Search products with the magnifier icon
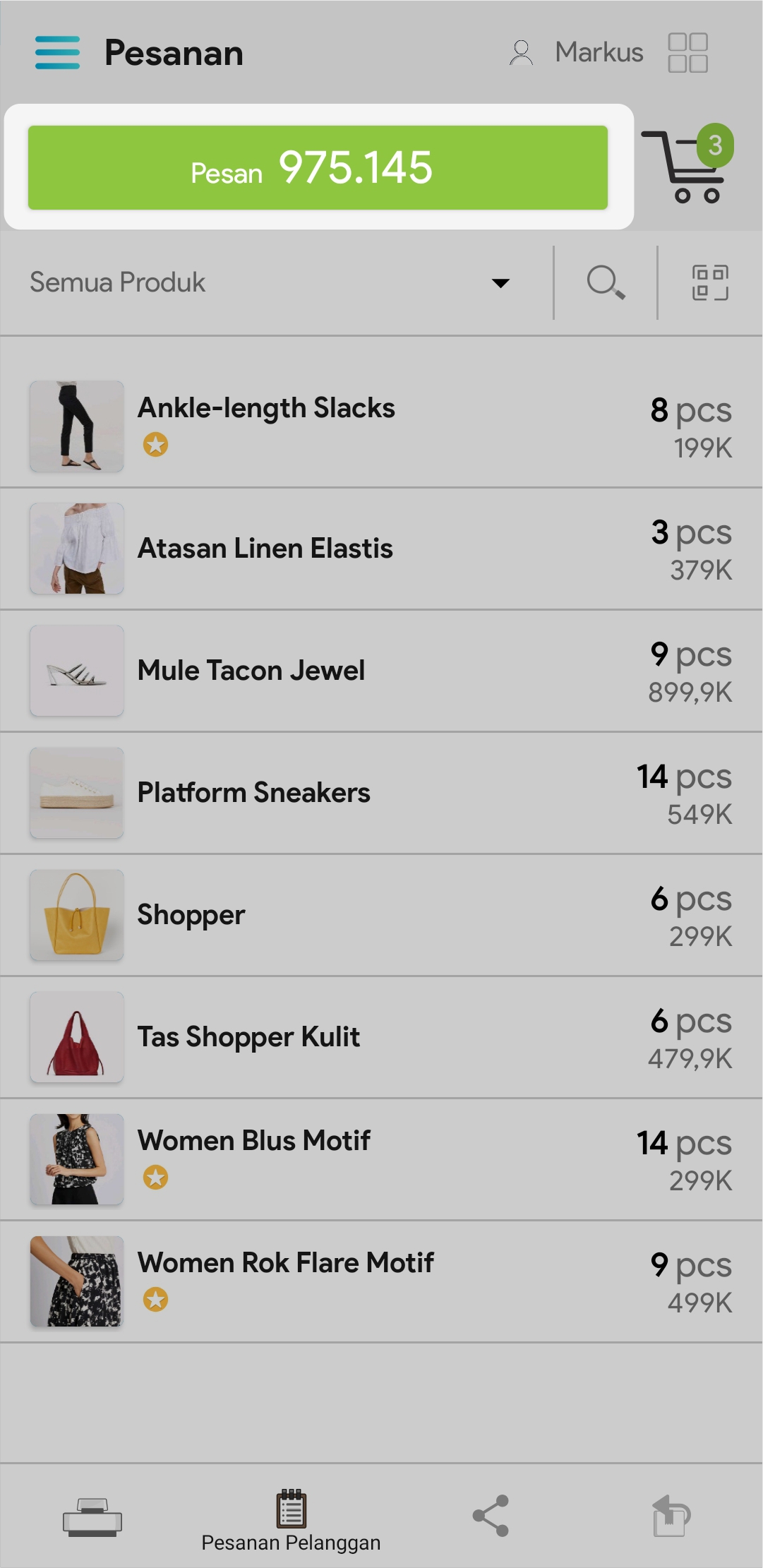The height and width of the screenshot is (1568, 763). tap(606, 282)
